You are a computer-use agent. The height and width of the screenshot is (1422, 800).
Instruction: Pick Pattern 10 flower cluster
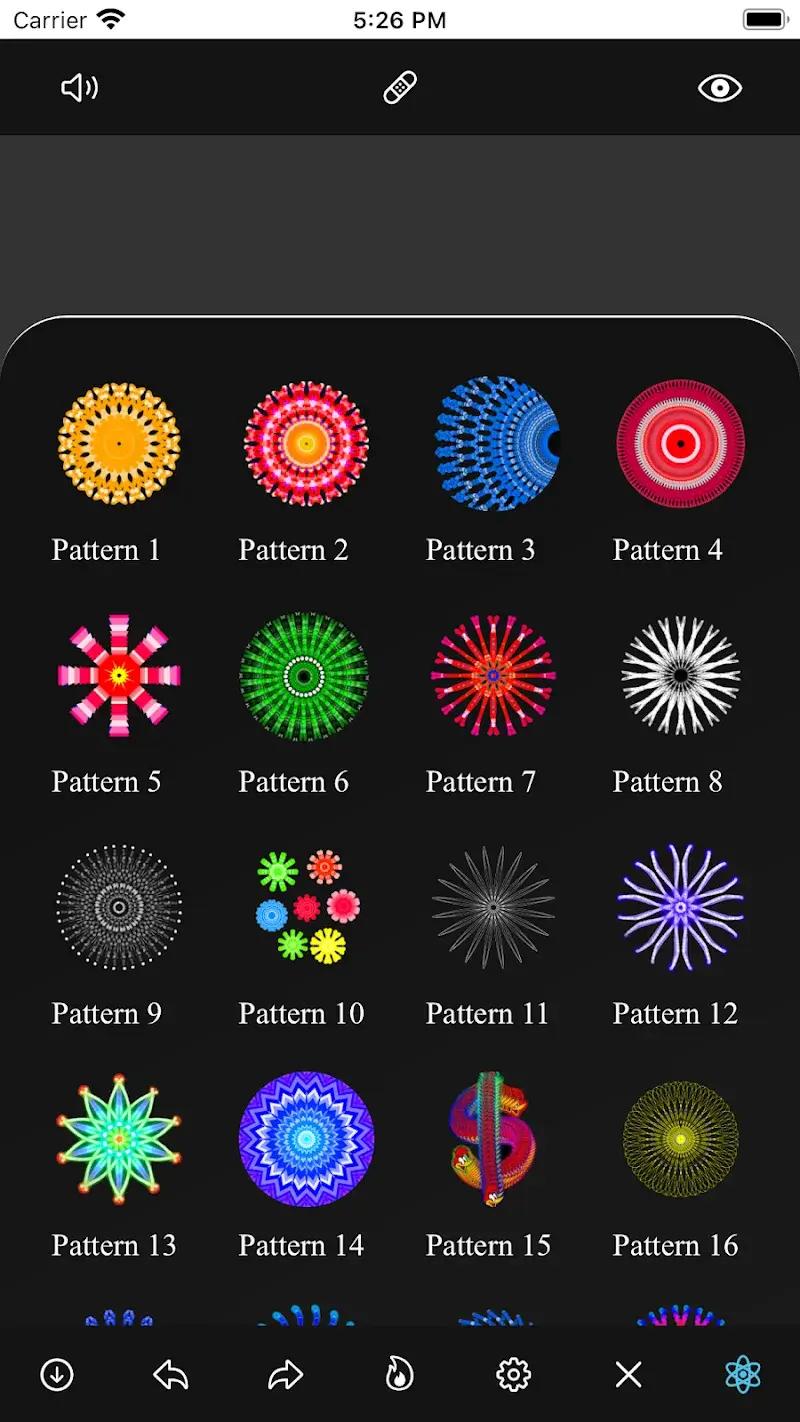pyautogui.click(x=304, y=908)
